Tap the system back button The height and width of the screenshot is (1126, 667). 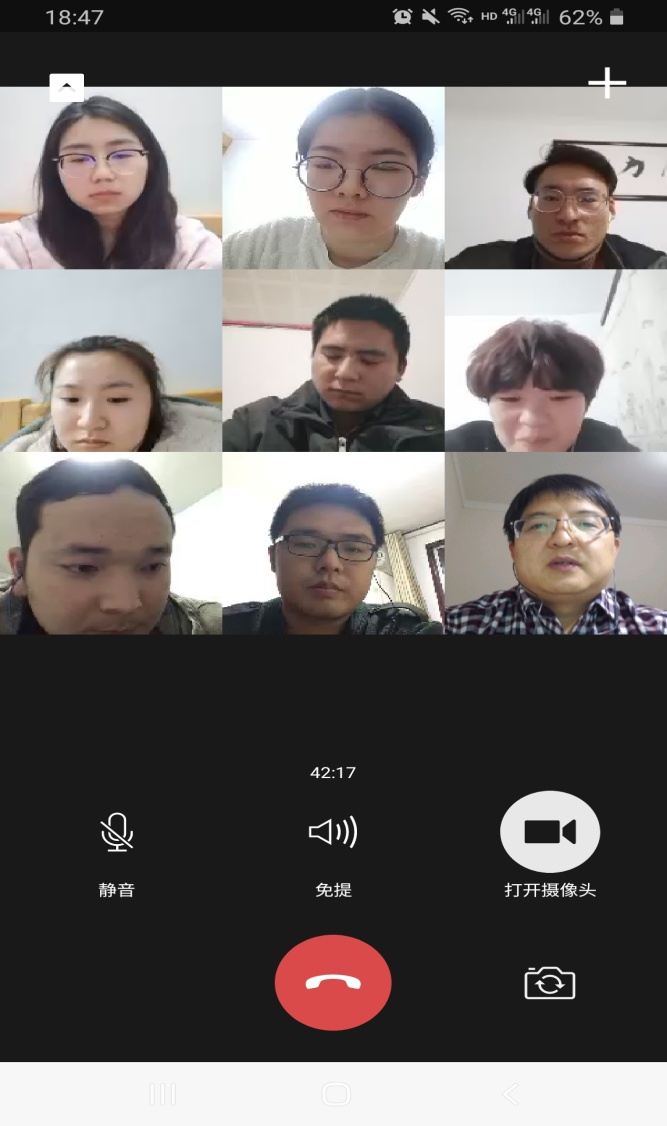coord(511,1094)
